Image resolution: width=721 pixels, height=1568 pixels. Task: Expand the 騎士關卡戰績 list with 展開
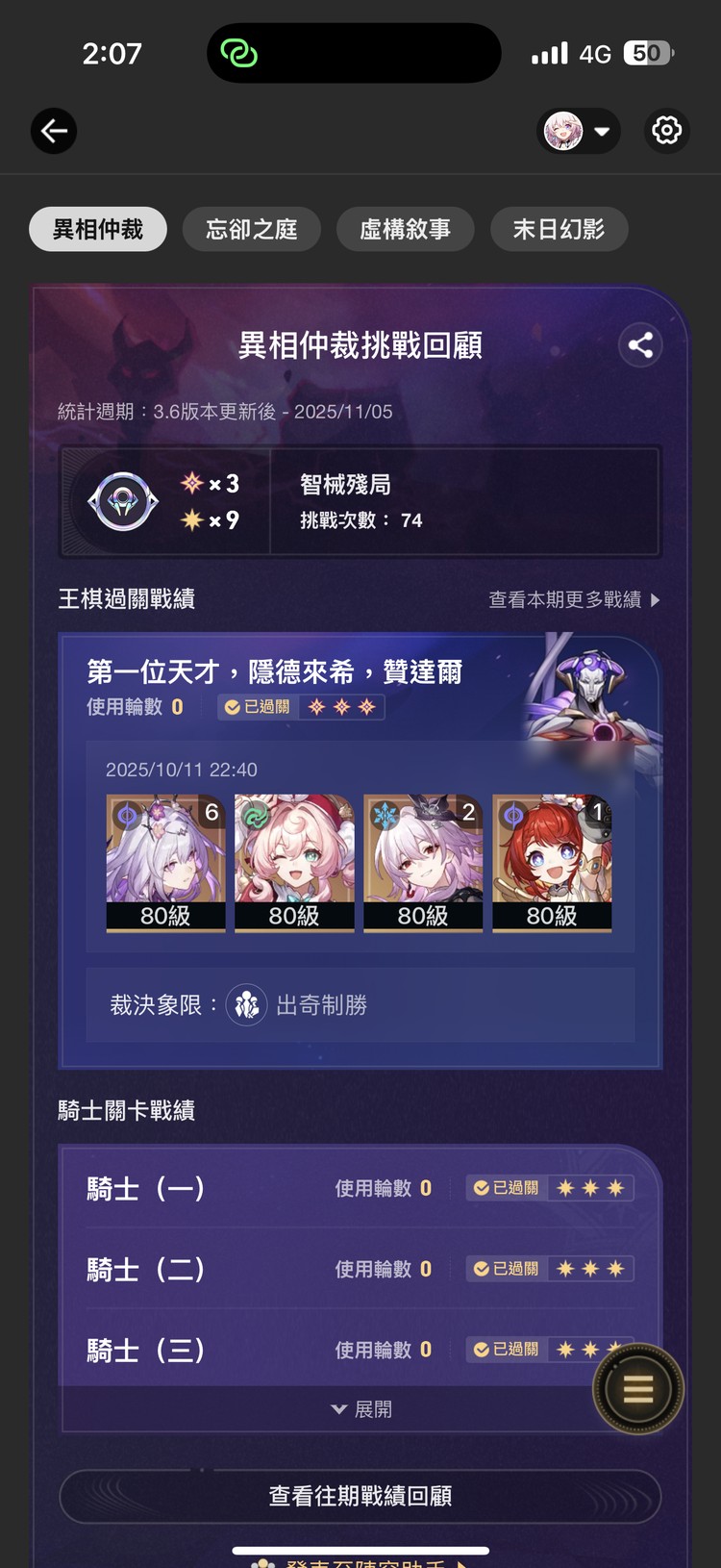(x=360, y=1409)
